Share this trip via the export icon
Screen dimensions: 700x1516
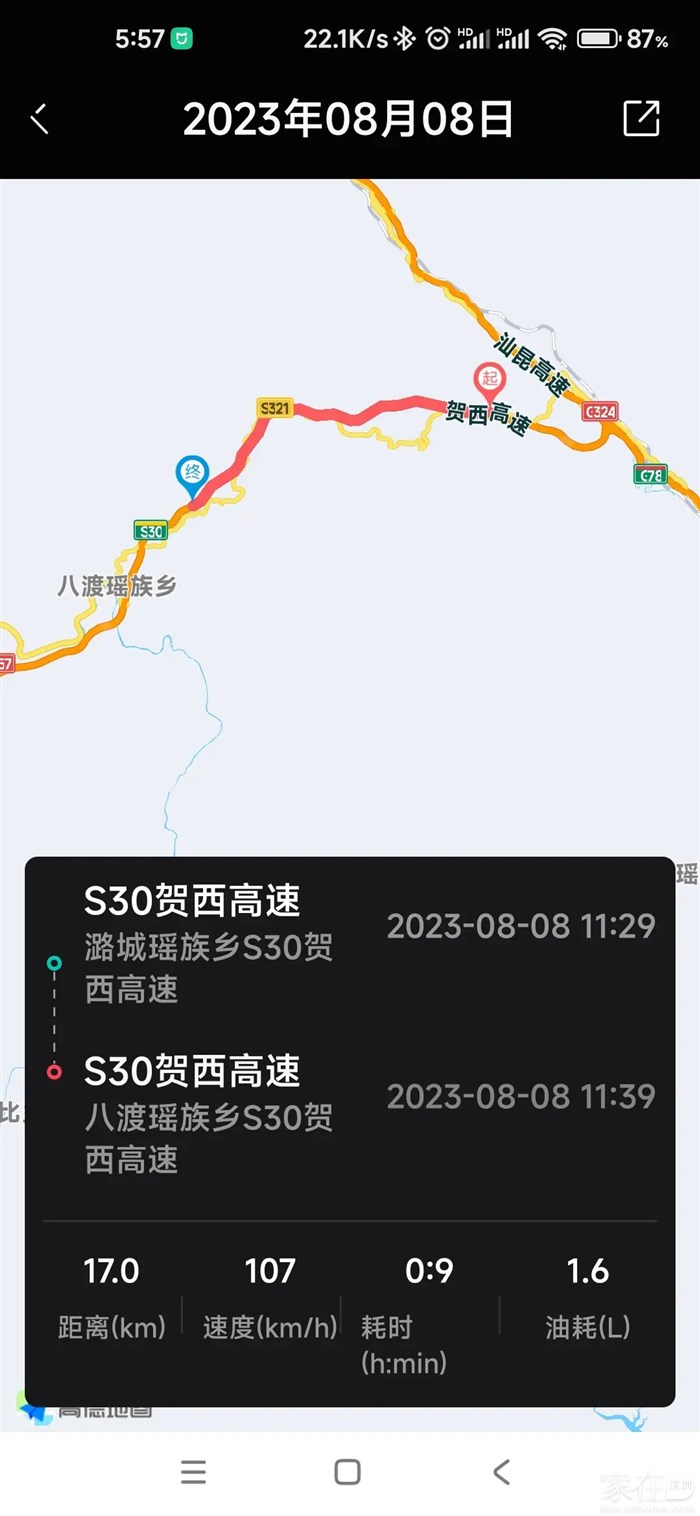pos(641,118)
